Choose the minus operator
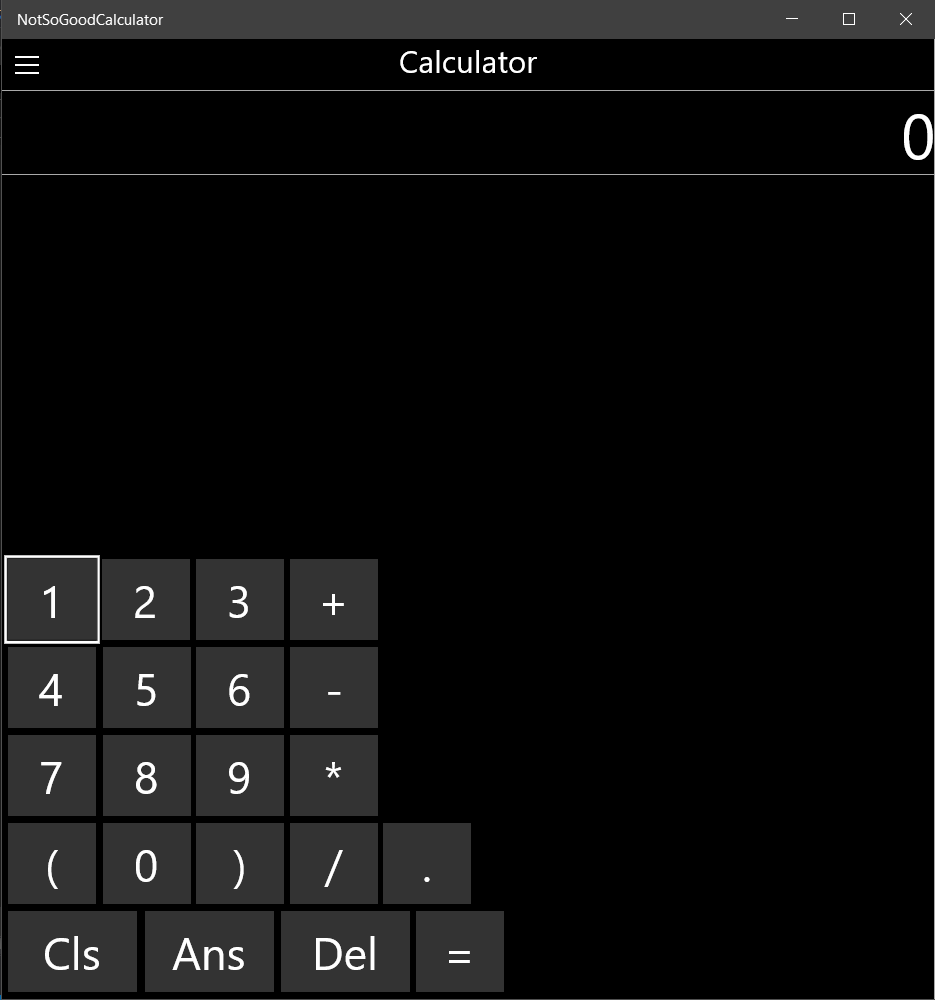The image size is (935, 1000). 333,688
